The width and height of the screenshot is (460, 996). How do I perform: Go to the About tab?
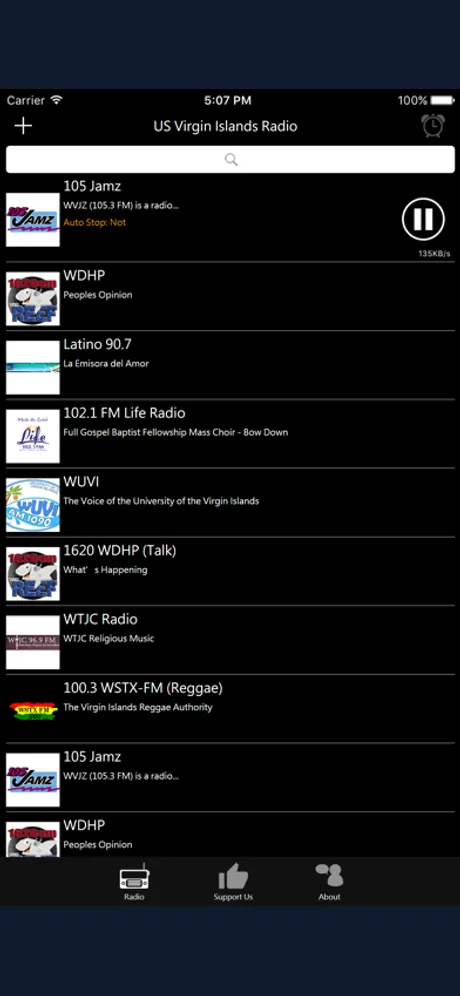point(329,882)
